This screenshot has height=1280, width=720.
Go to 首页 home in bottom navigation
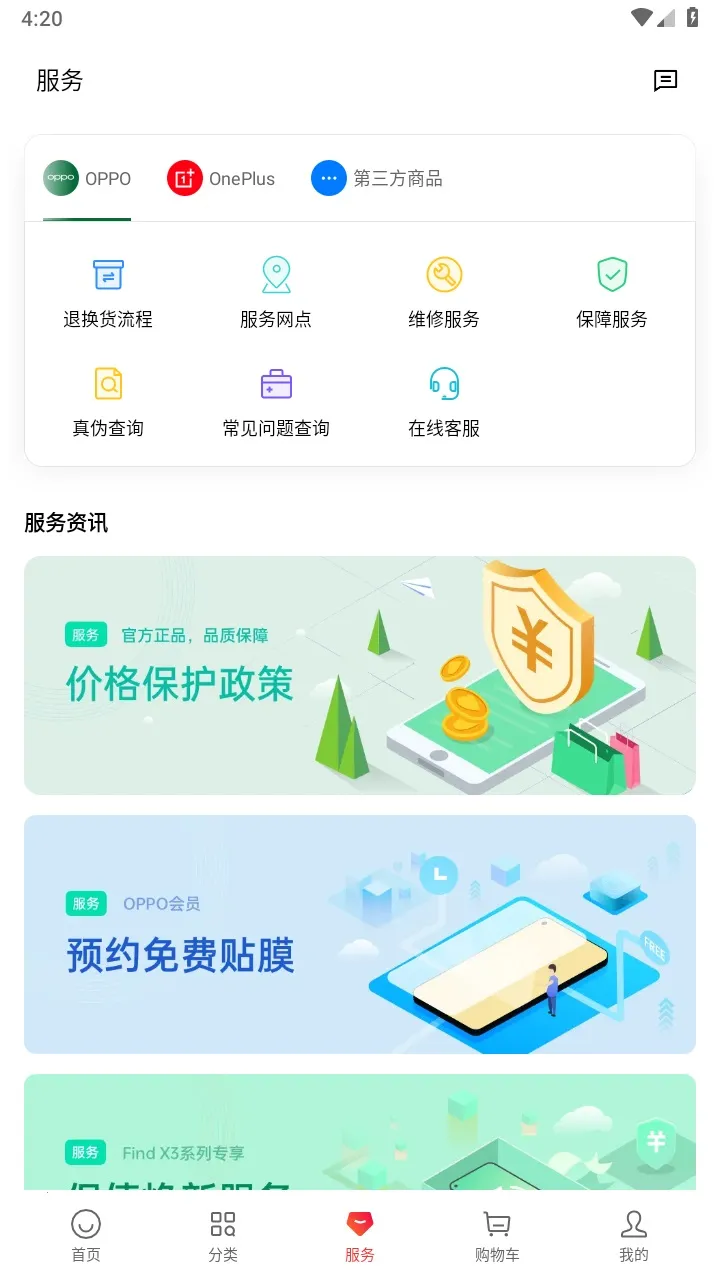tap(85, 1232)
